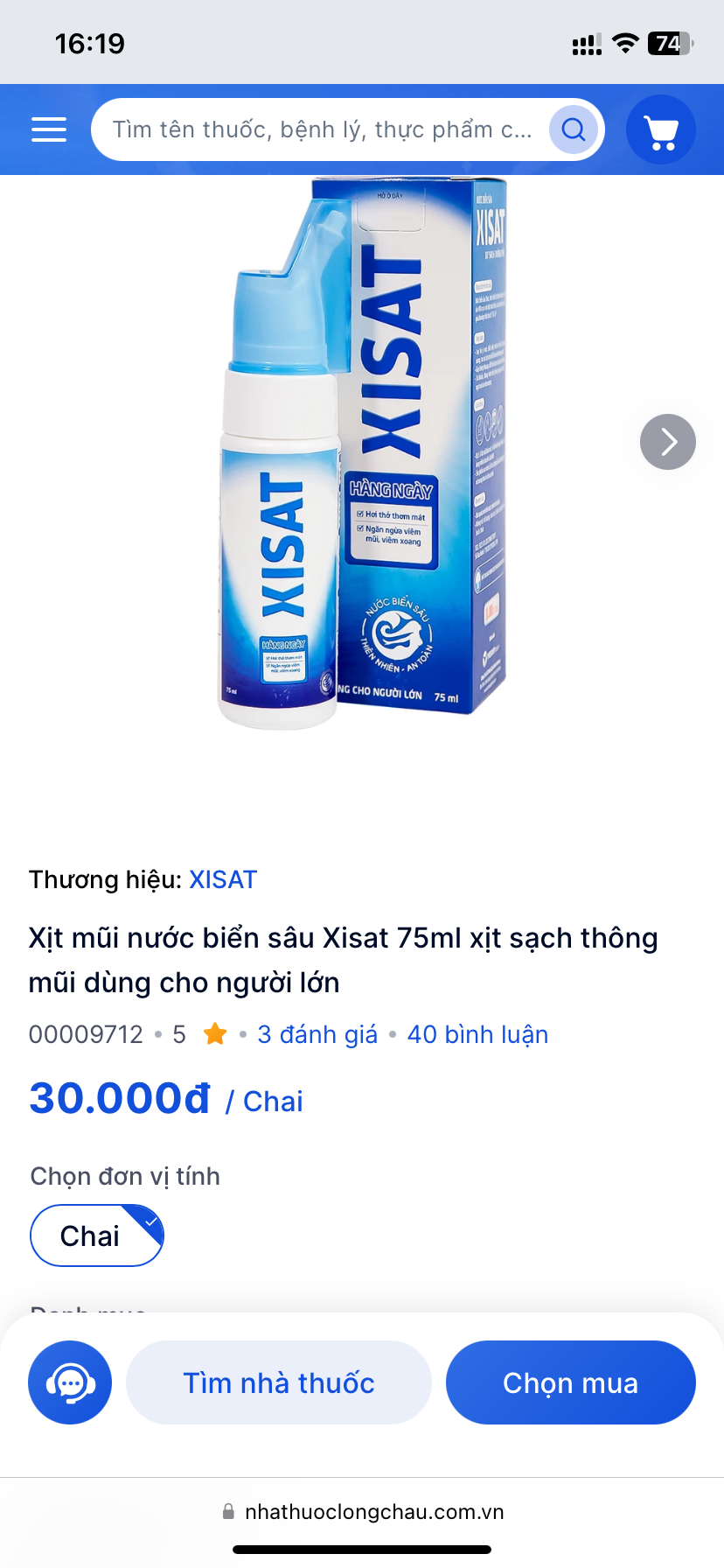Open the XISAT brand link
Viewport: 724px width, 1568px height.
(223, 879)
